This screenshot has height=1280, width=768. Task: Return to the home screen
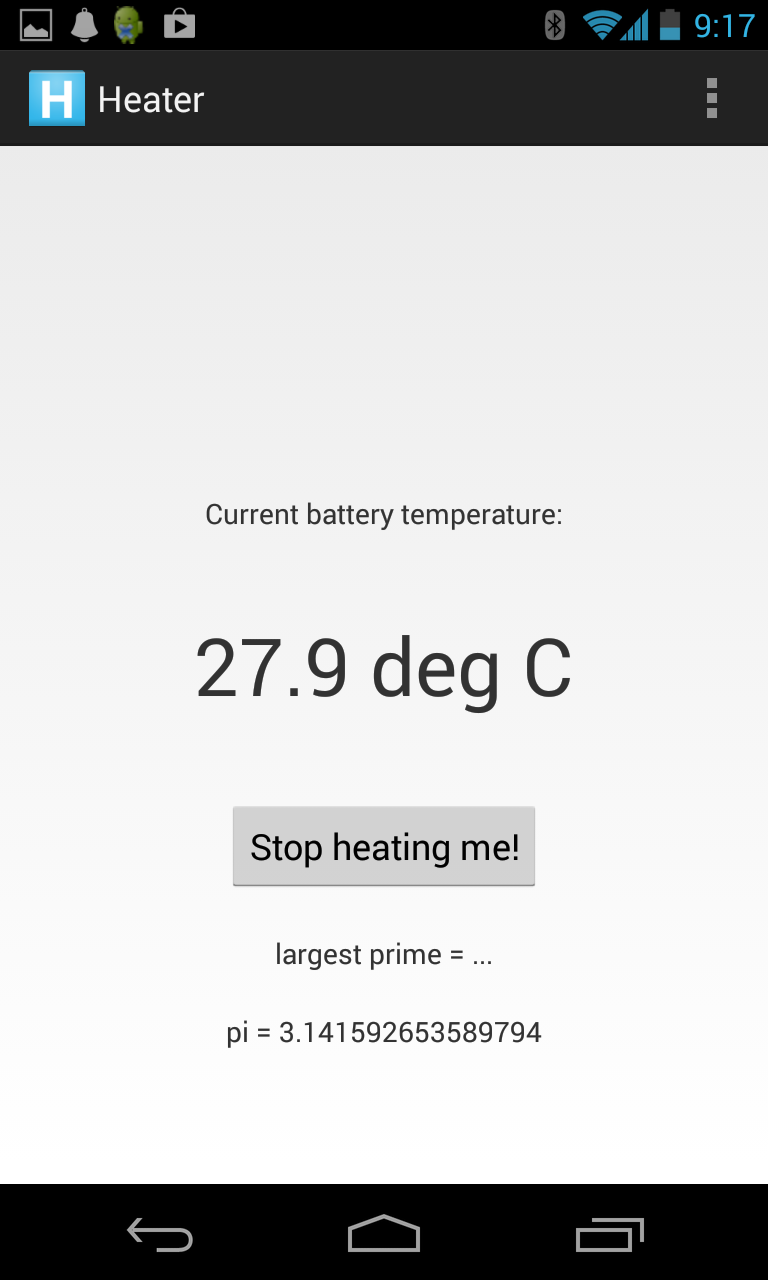point(384,1234)
